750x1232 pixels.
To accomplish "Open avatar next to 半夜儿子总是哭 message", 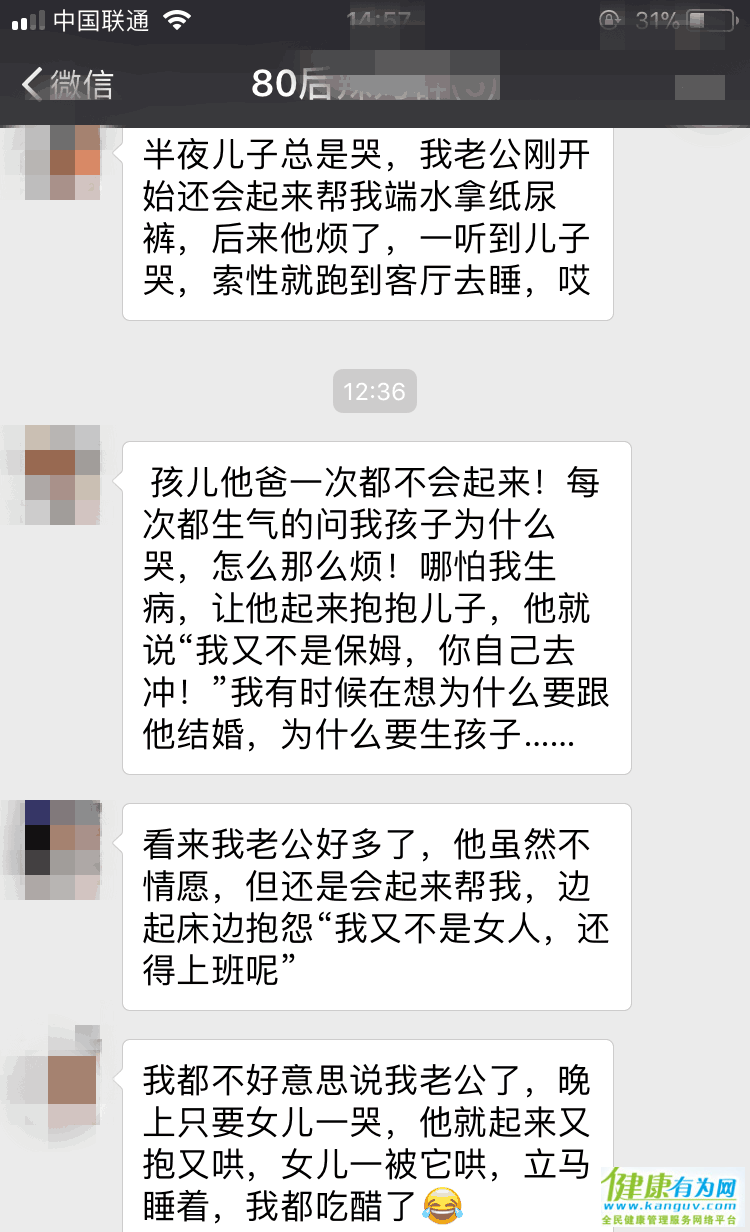I will [x=63, y=163].
